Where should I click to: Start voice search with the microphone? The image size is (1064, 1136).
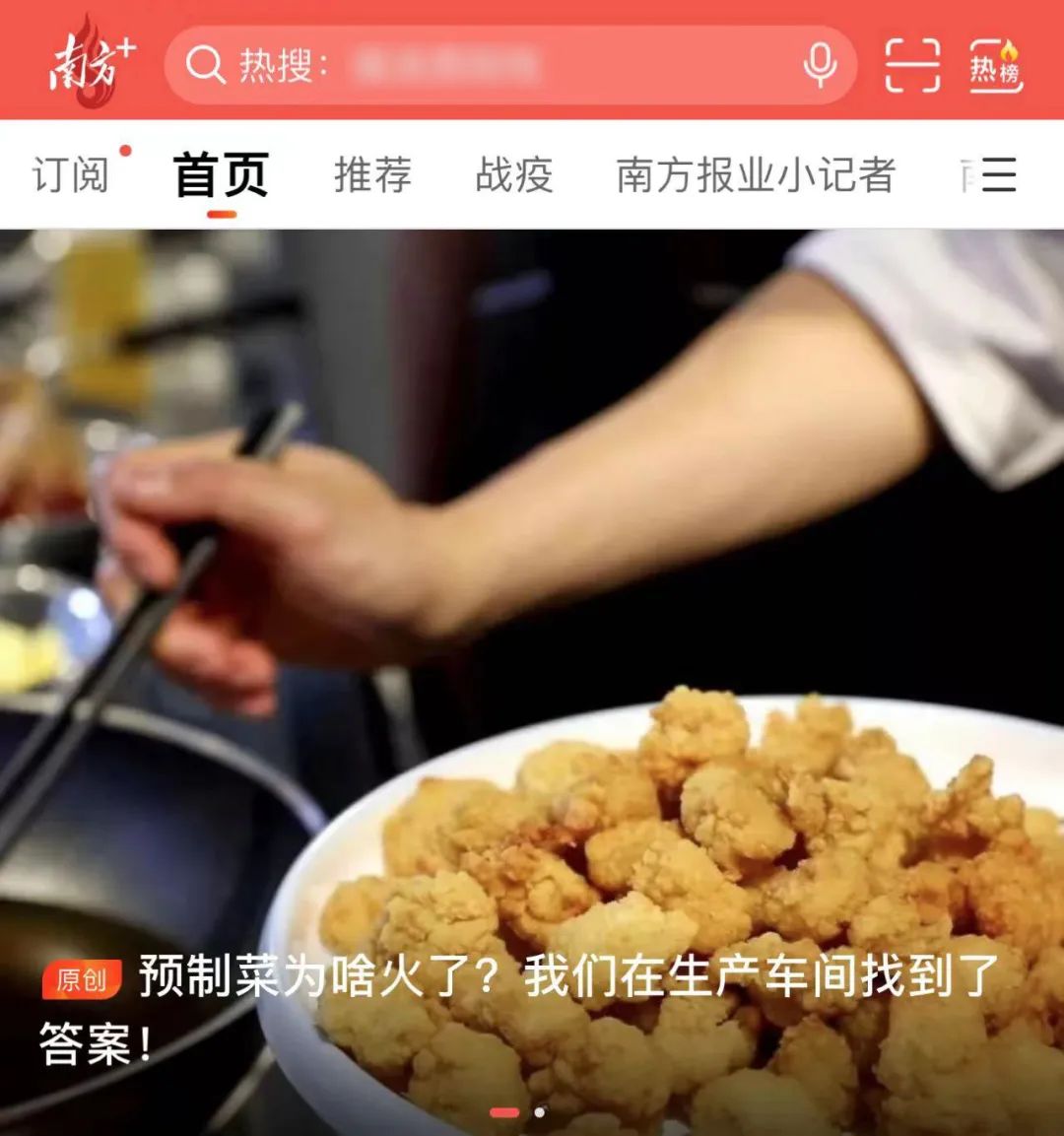pos(820,66)
